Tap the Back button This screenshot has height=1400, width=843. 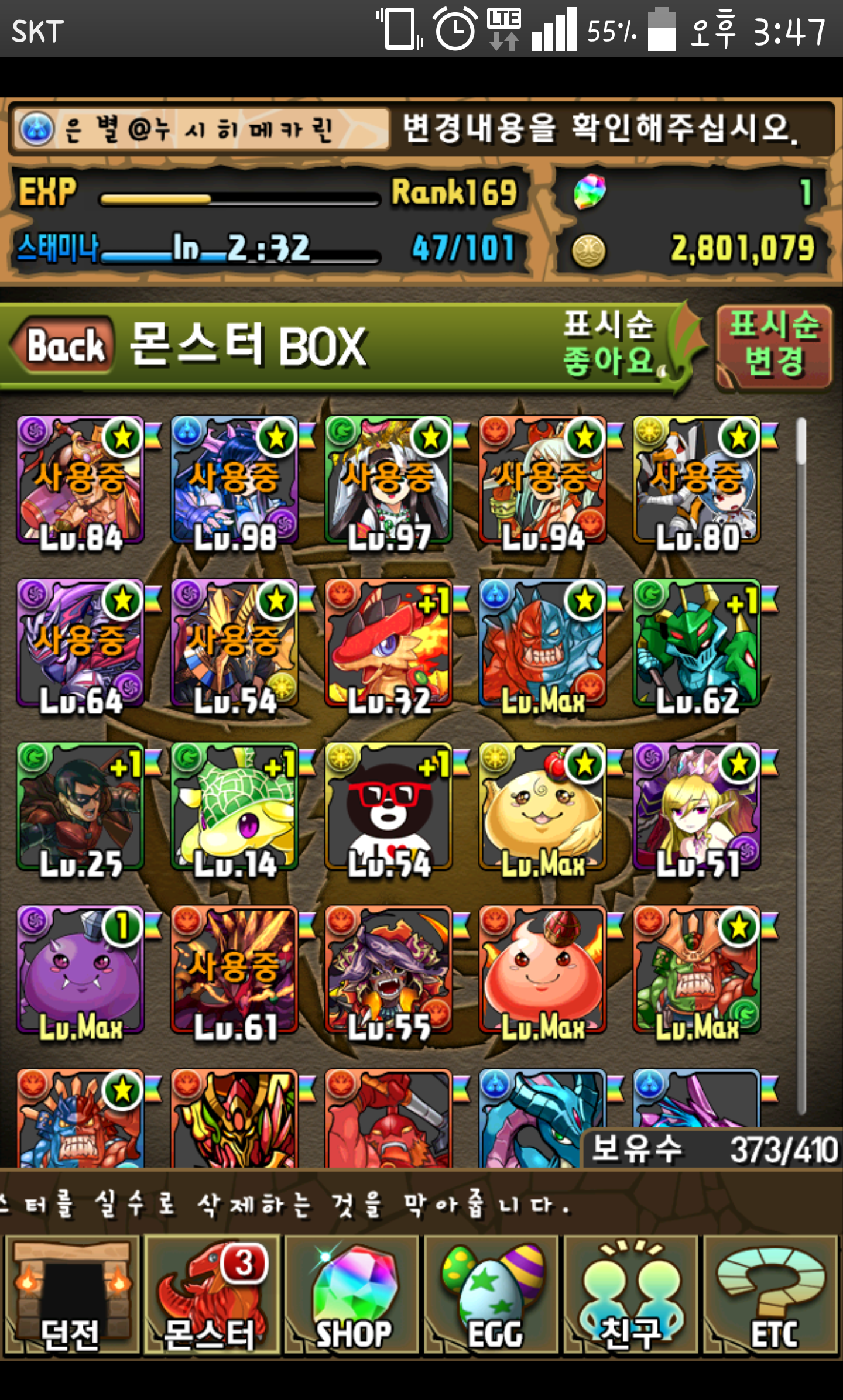coord(64,345)
